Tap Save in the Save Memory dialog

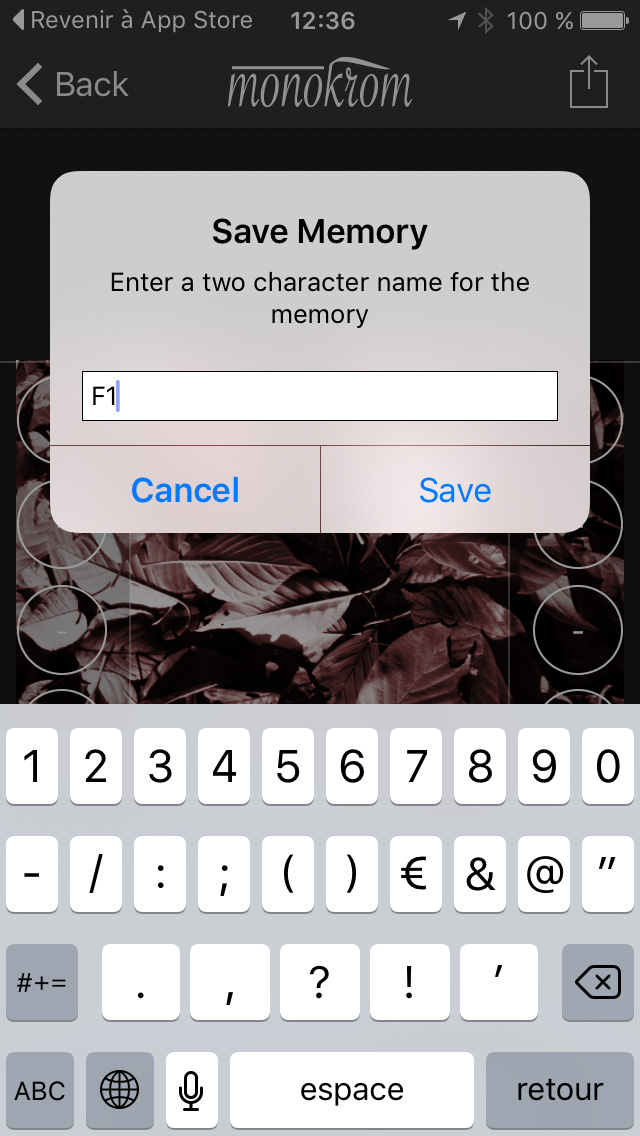[x=455, y=490]
